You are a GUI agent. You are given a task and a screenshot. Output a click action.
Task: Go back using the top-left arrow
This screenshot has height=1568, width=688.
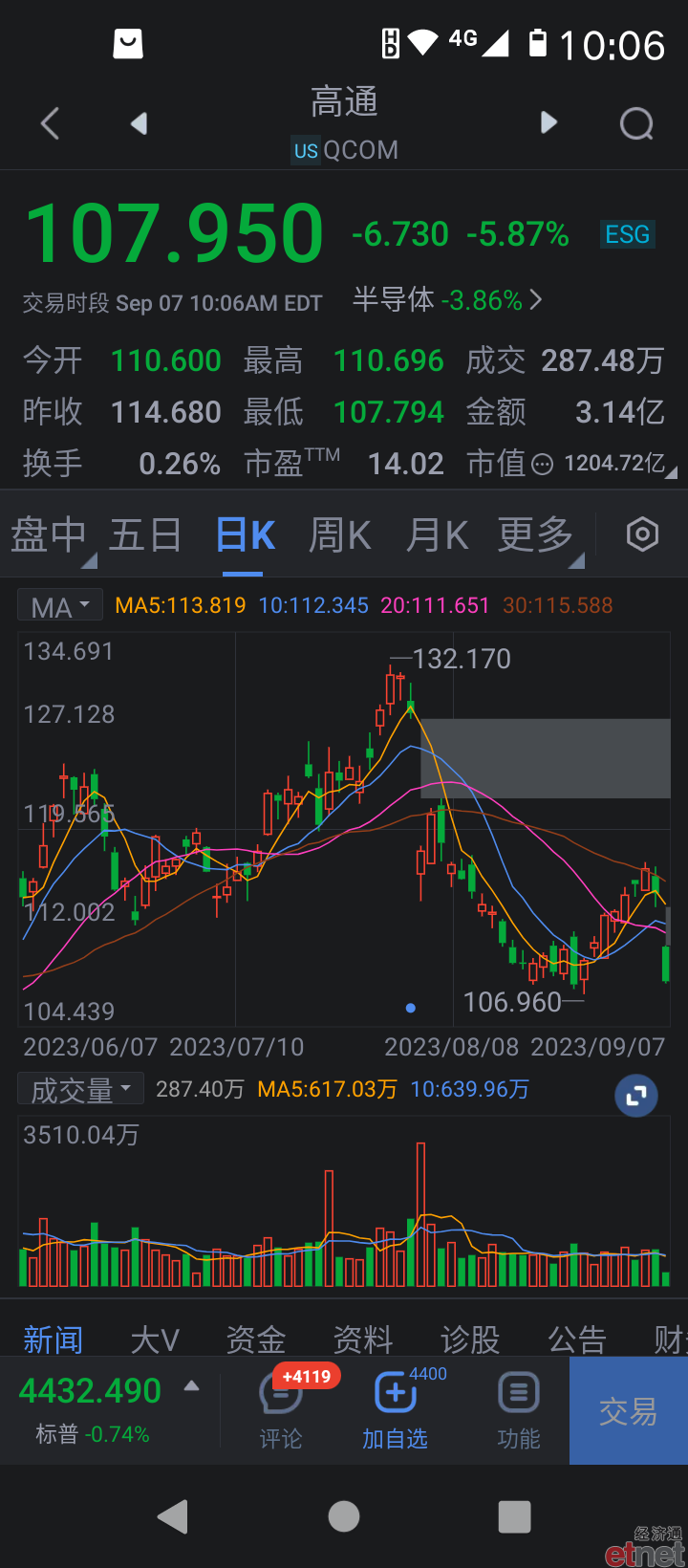click(x=51, y=123)
